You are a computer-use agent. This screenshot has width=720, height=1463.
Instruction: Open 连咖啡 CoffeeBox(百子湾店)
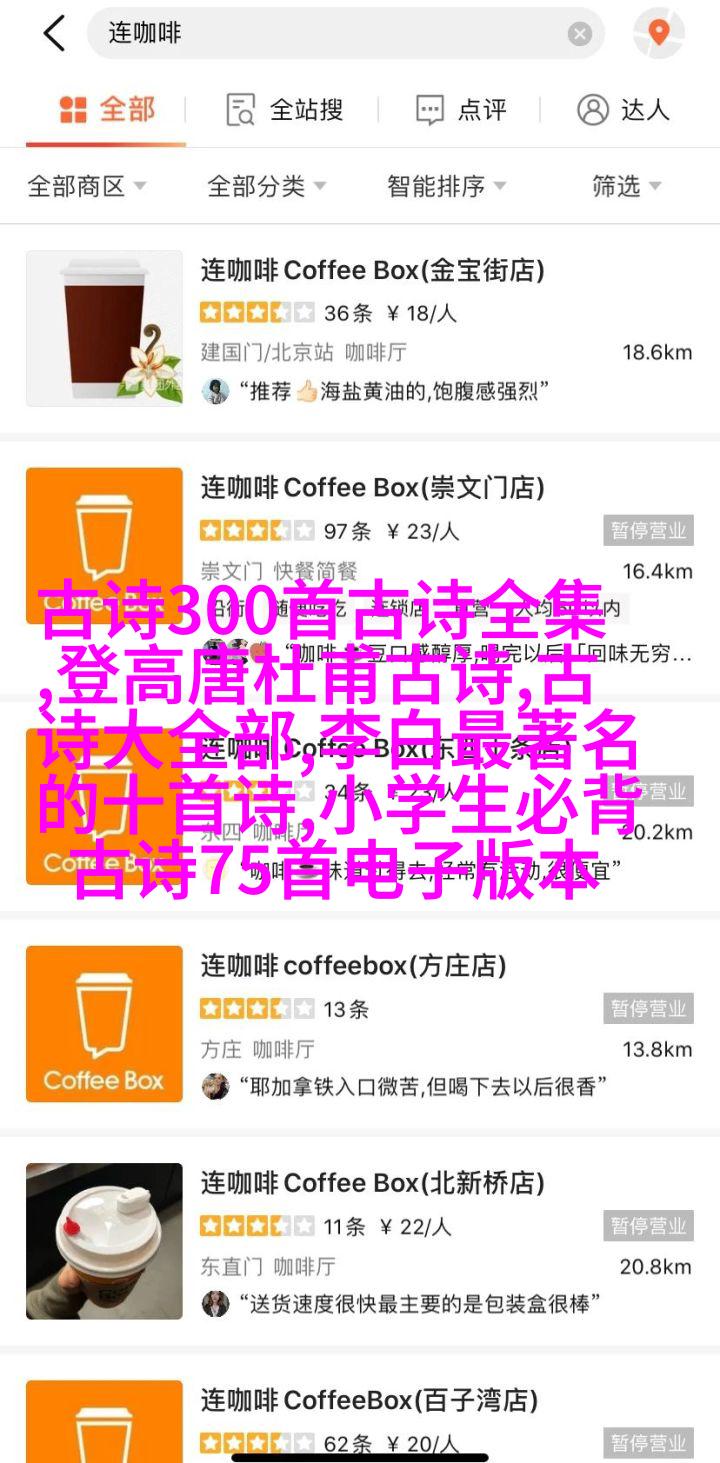(x=369, y=1401)
